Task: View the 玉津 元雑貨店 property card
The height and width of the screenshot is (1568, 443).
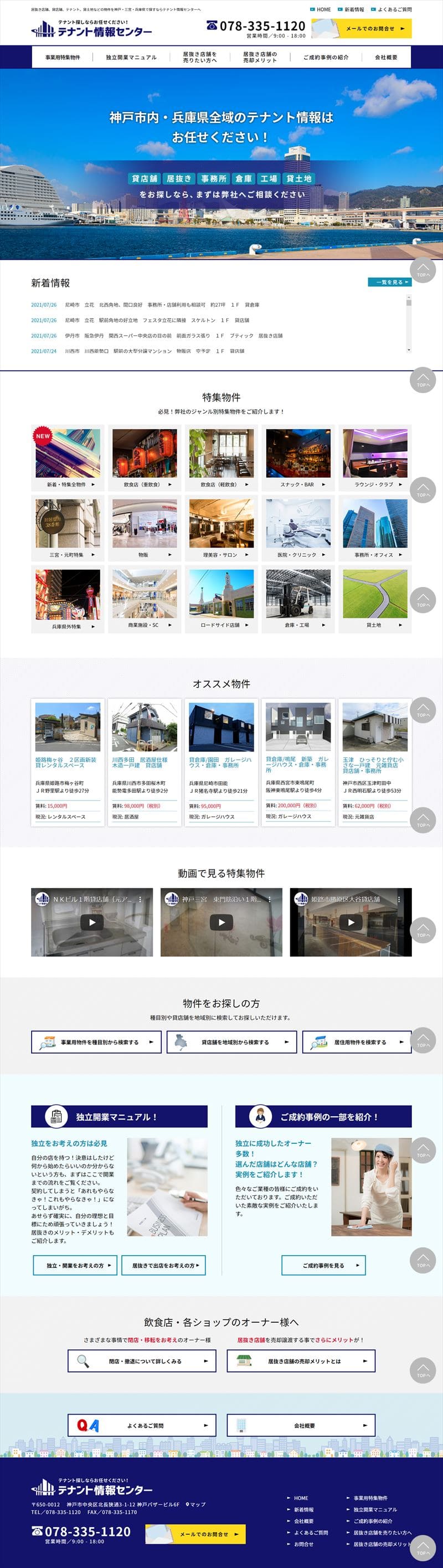Action: [375, 761]
